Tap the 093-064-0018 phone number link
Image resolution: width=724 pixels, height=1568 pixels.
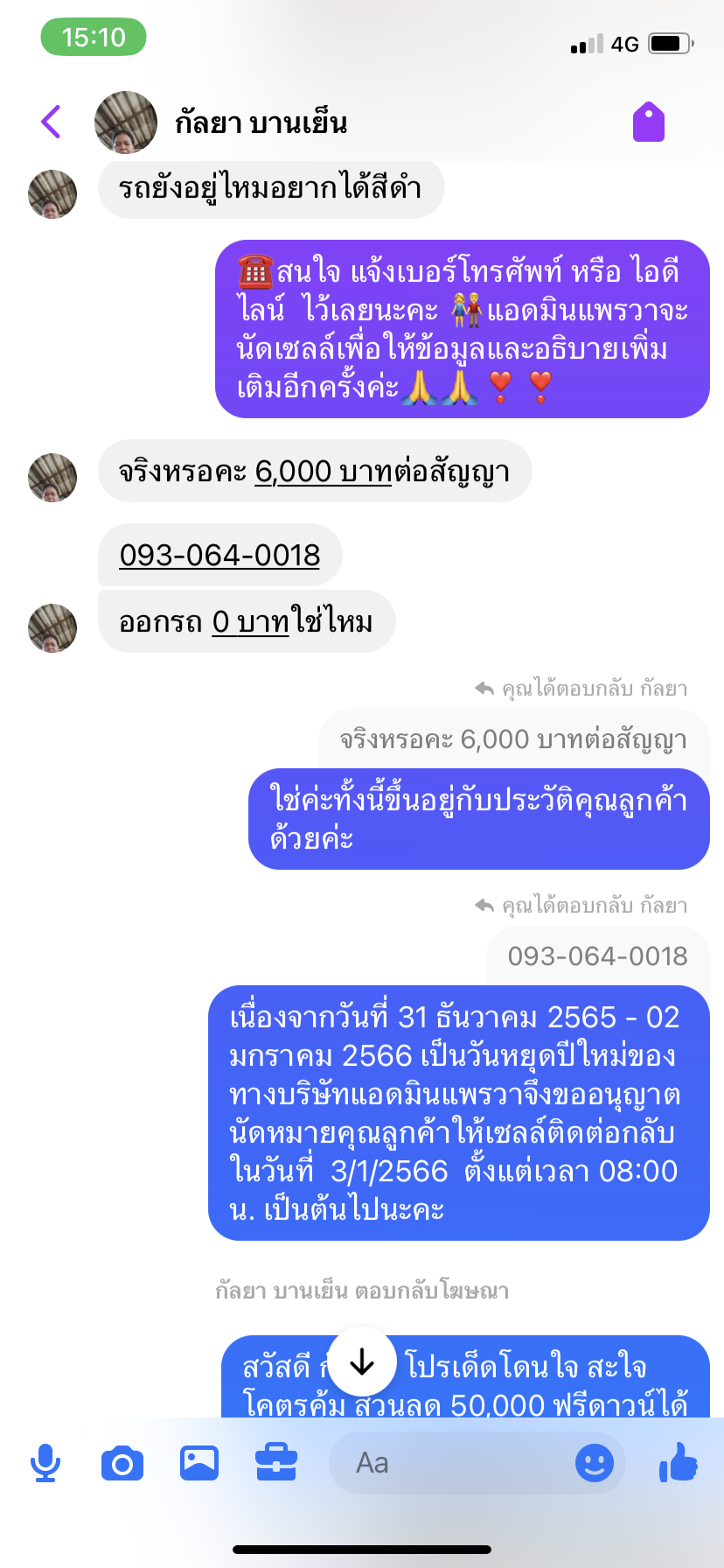[219, 555]
